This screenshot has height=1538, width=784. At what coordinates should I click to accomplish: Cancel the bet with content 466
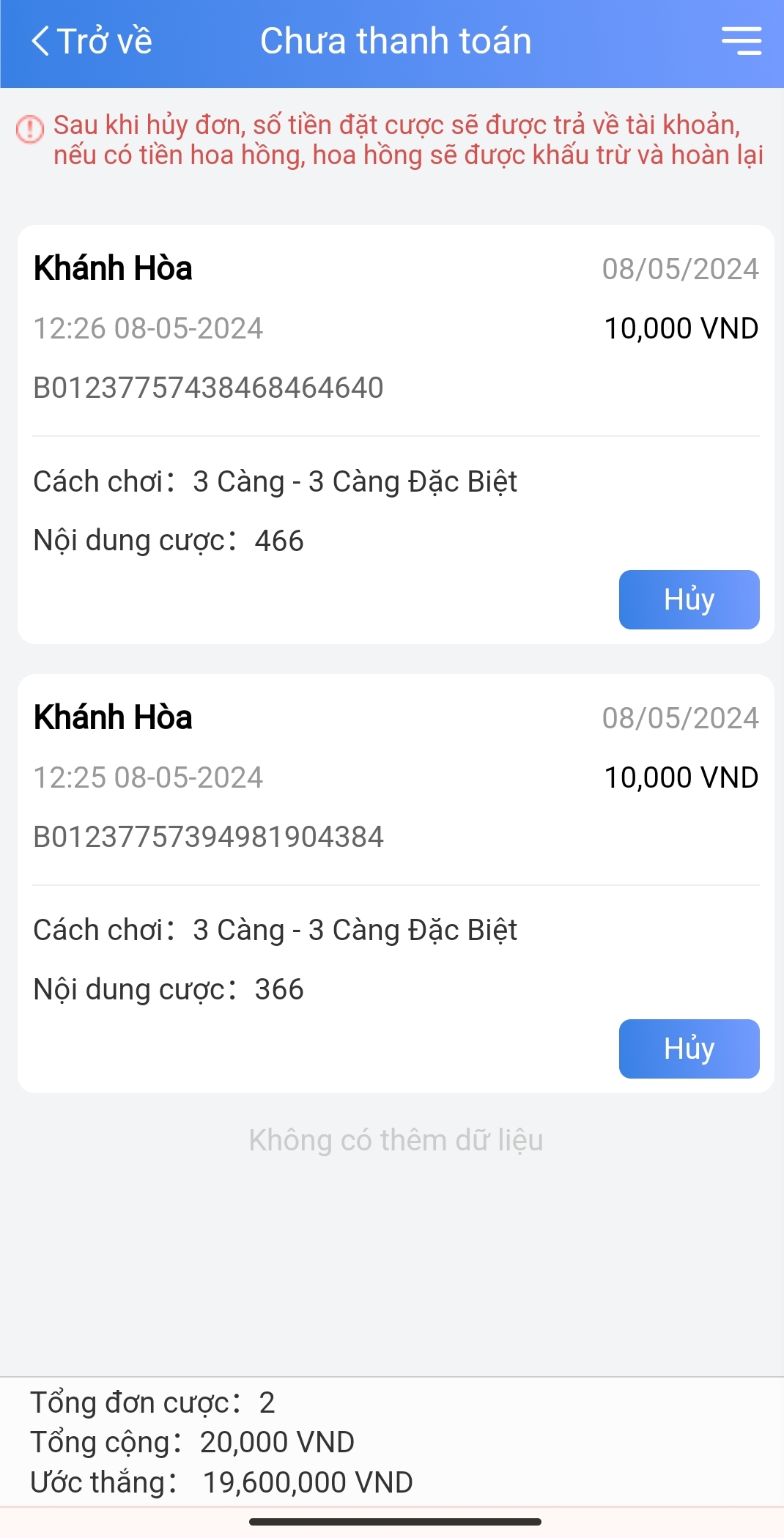[688, 599]
